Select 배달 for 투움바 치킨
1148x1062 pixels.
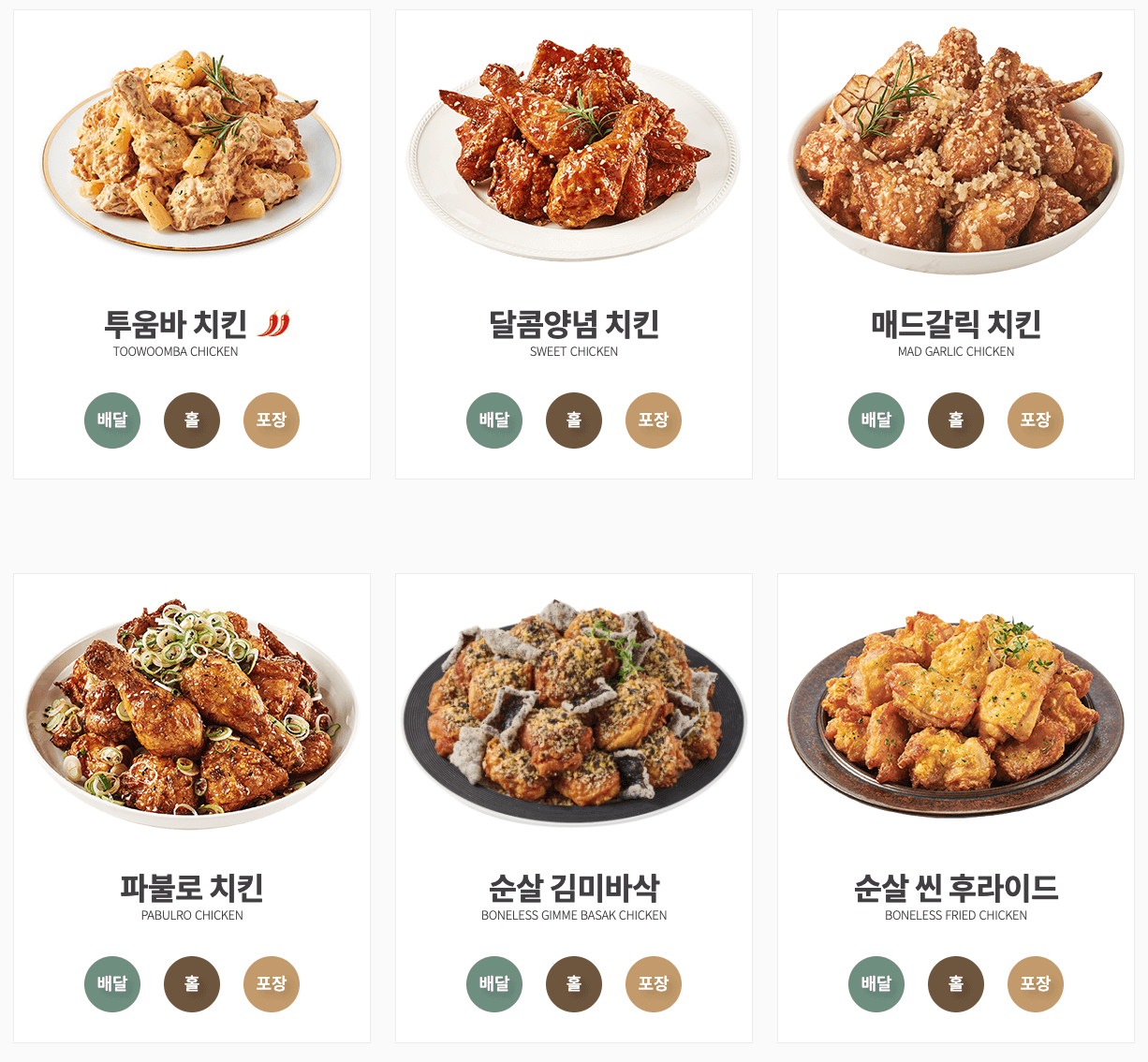pyautogui.click(x=112, y=420)
